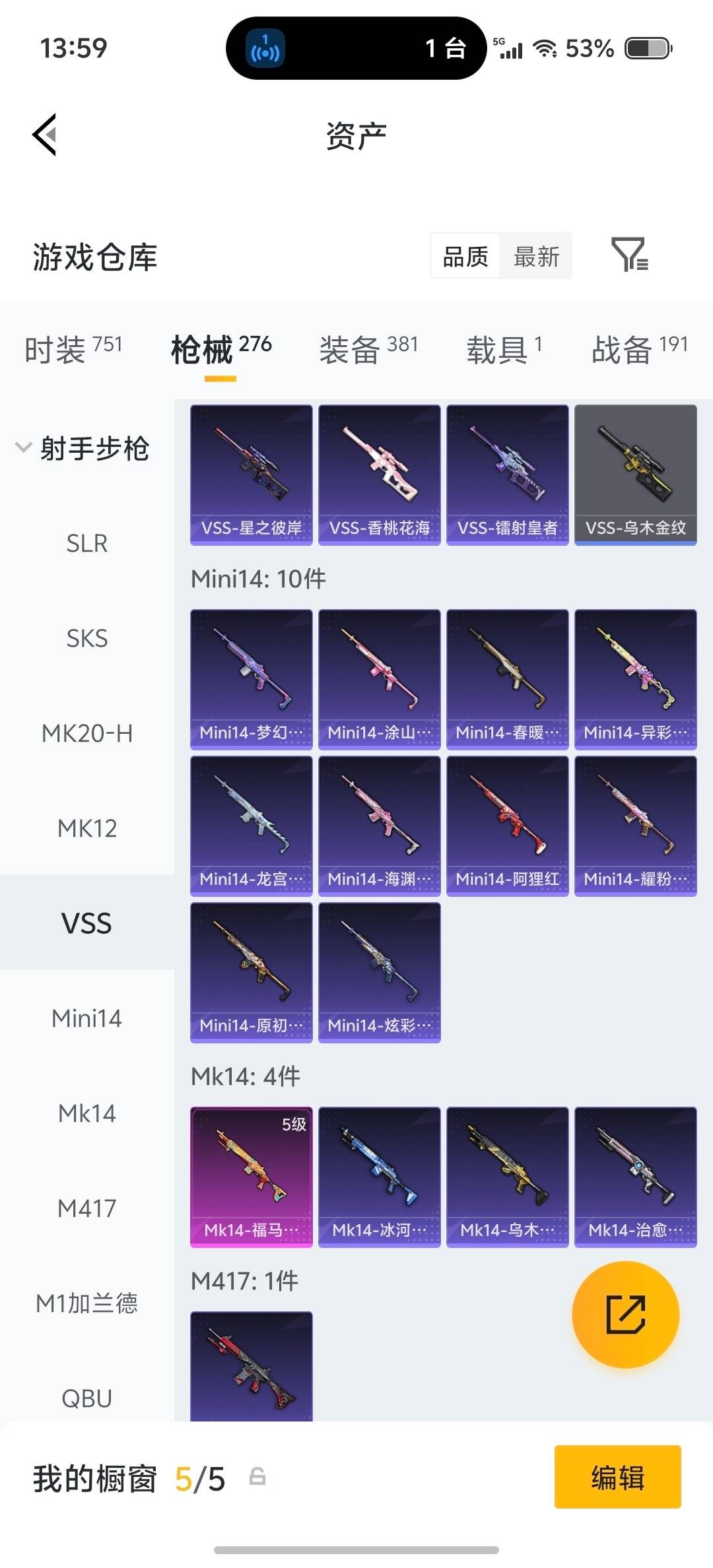Tap 编辑 to edit my showcase
The height and width of the screenshot is (1568, 713).
pyautogui.click(x=617, y=1477)
